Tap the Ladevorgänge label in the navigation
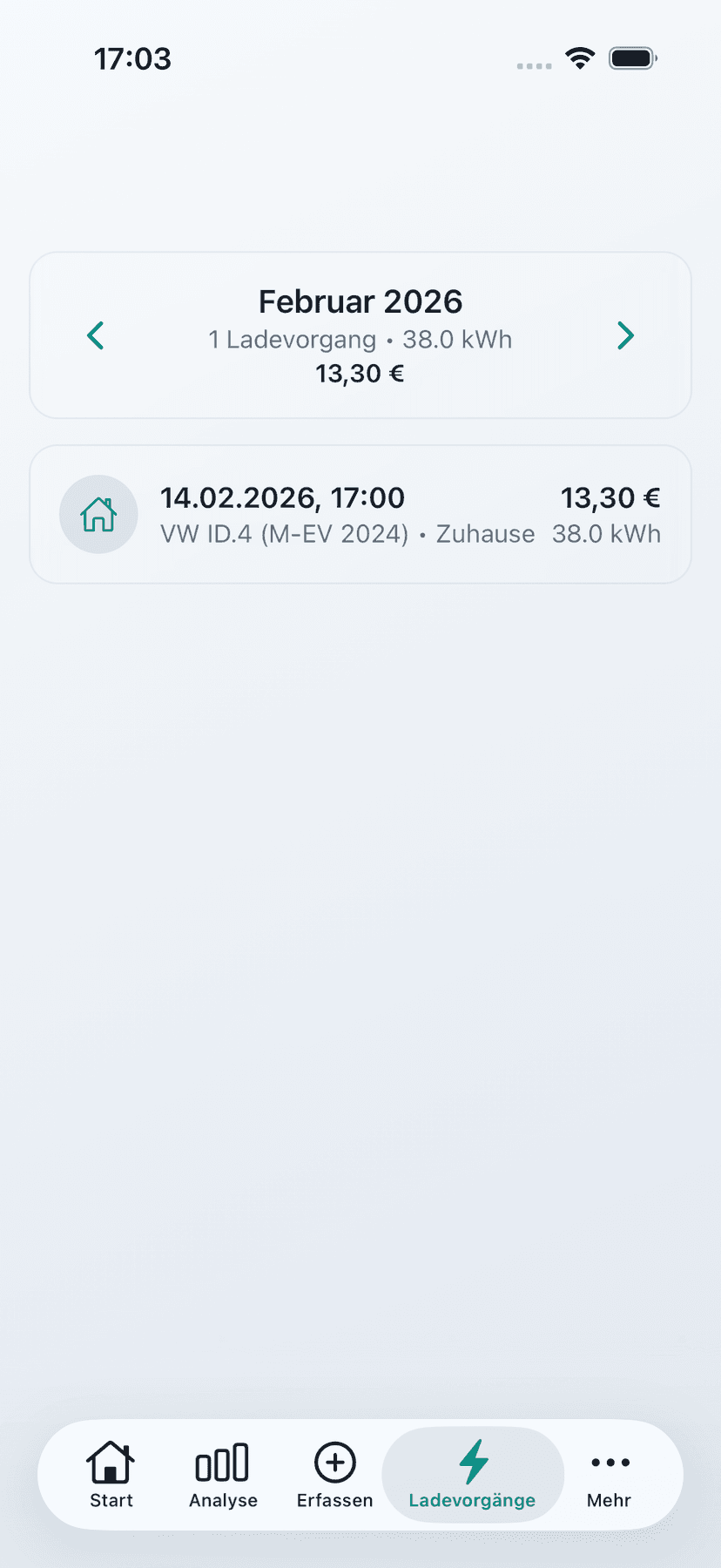 [473, 1500]
